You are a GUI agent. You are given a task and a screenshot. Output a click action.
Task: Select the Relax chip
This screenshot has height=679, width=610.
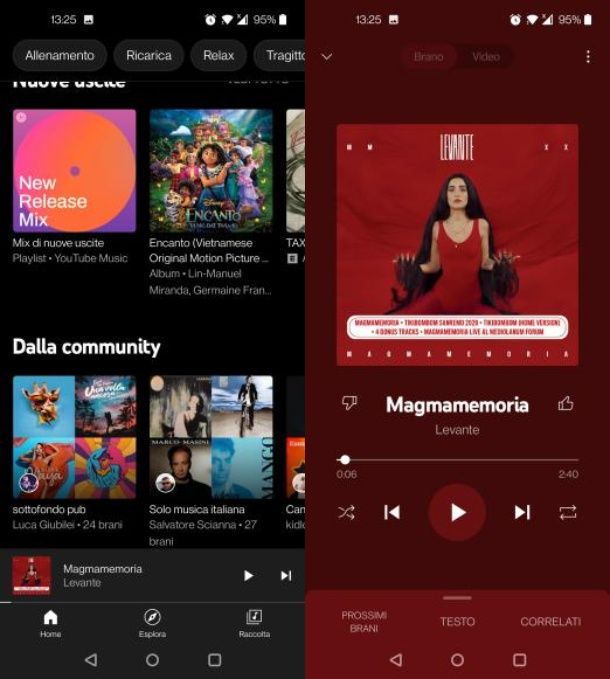coord(218,55)
